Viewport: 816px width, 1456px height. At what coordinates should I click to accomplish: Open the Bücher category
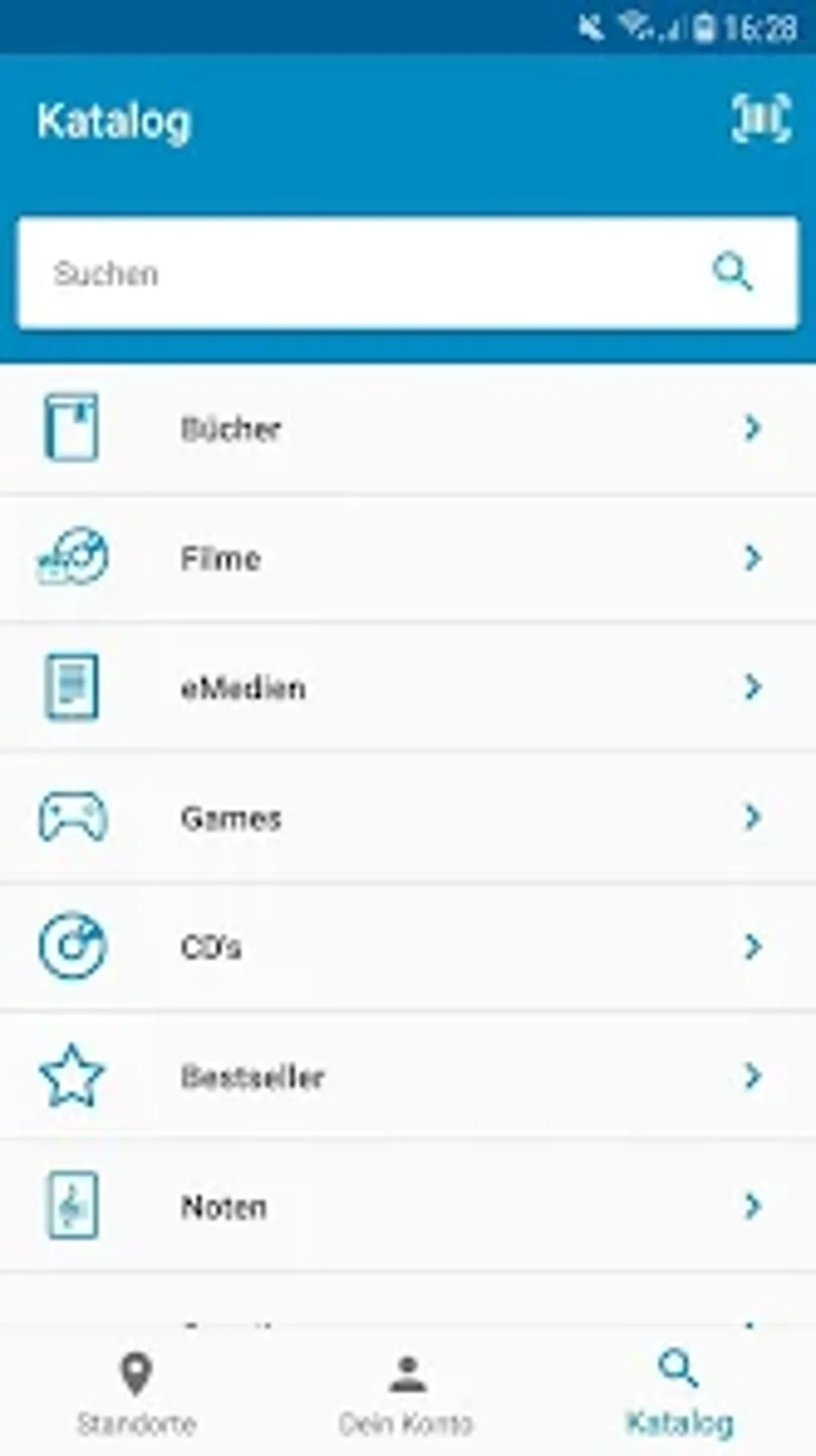408,429
